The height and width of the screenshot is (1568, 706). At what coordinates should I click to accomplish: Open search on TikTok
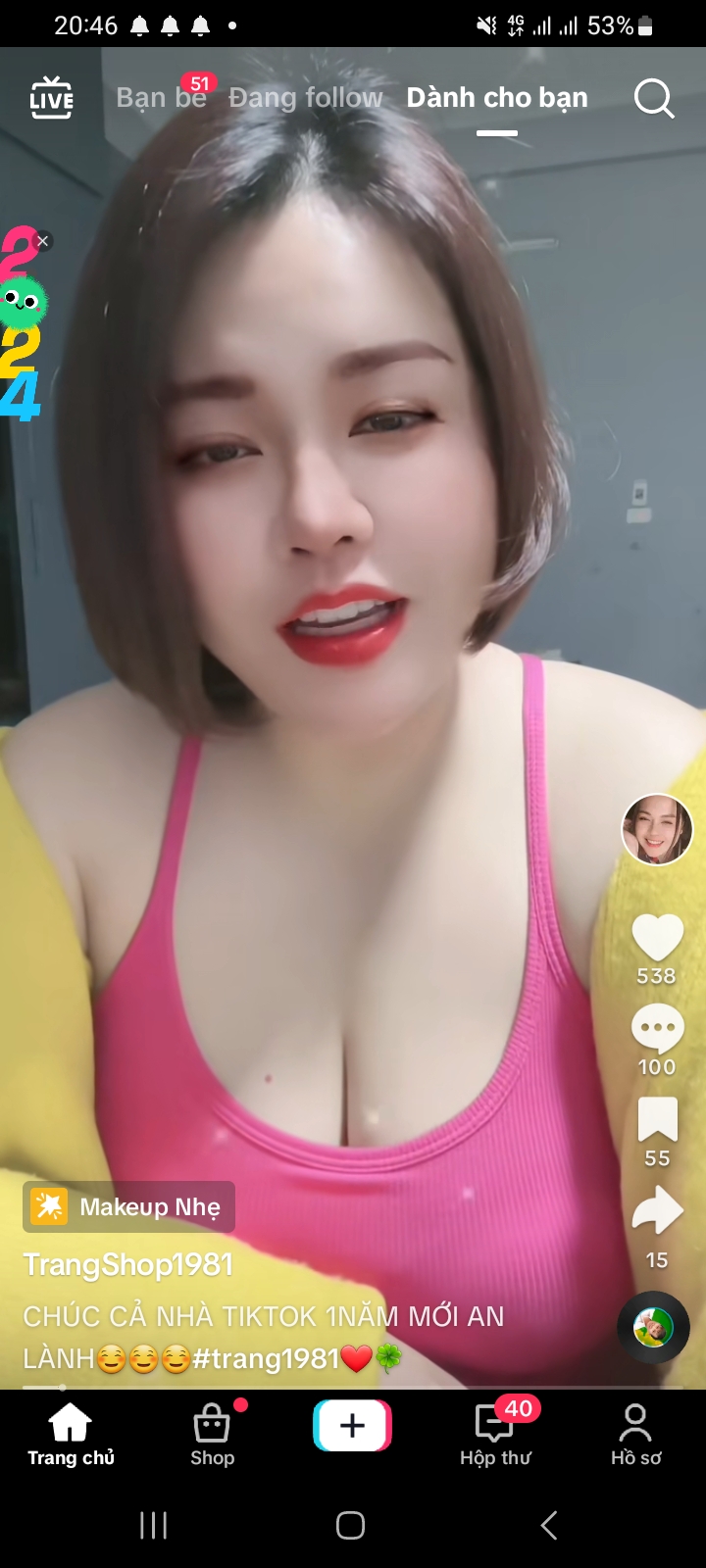point(653,97)
